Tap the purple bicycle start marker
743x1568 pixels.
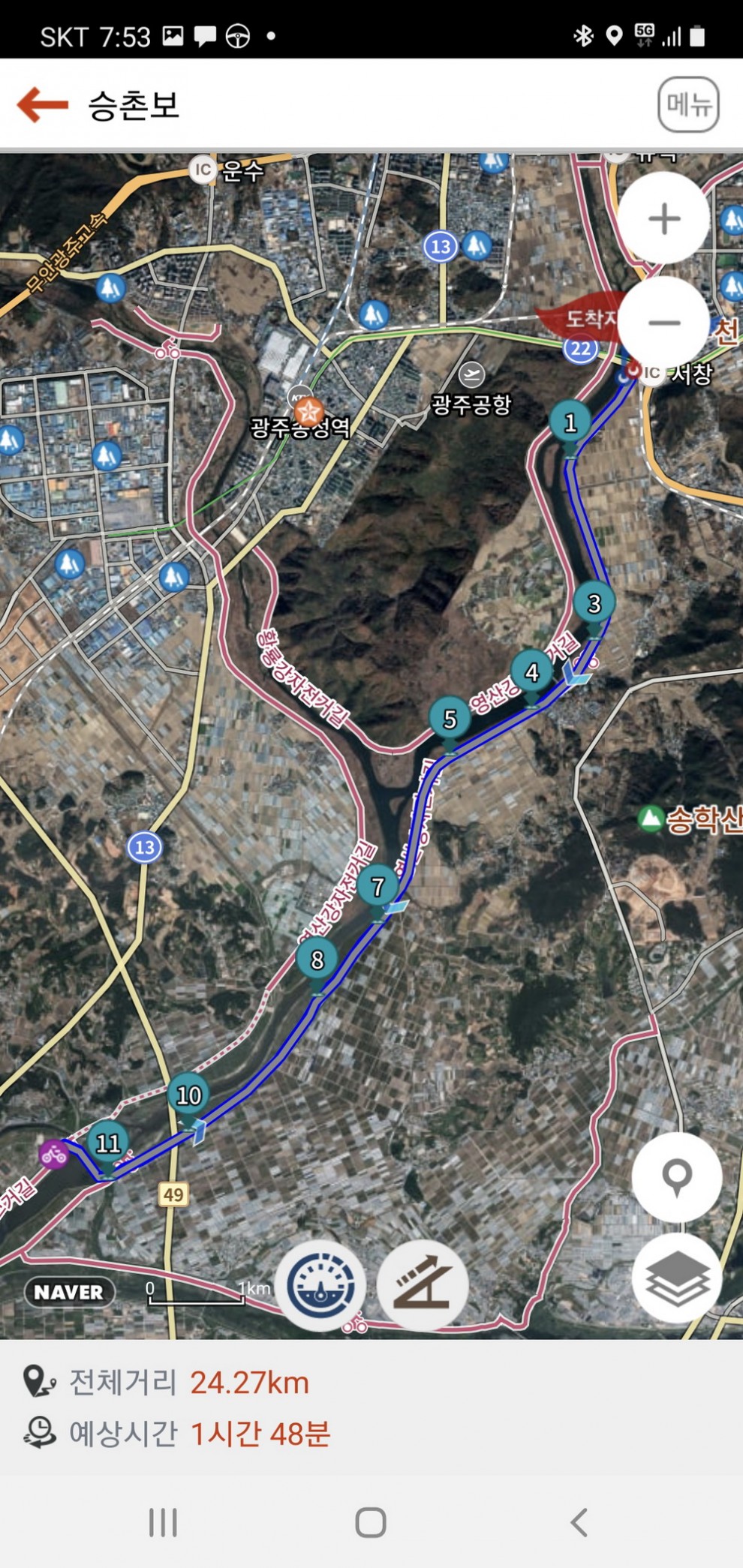[54, 1153]
